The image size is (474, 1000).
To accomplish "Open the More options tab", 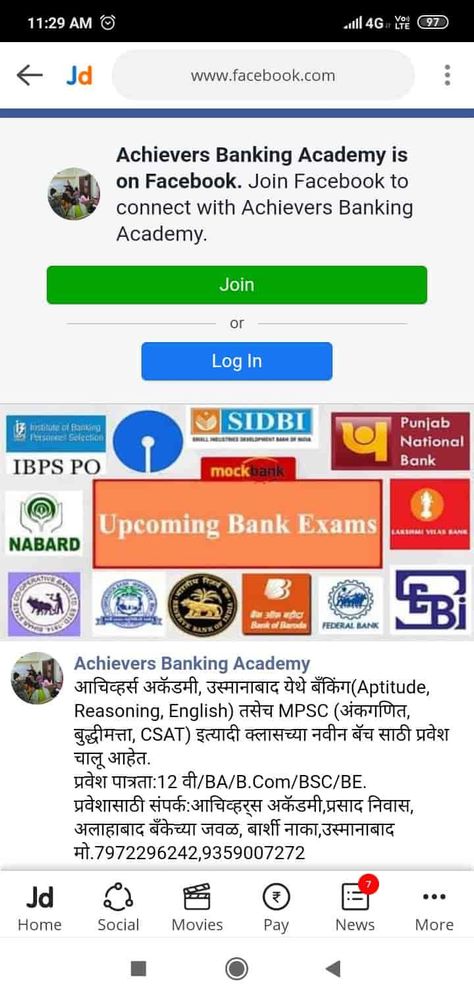I will [x=434, y=907].
